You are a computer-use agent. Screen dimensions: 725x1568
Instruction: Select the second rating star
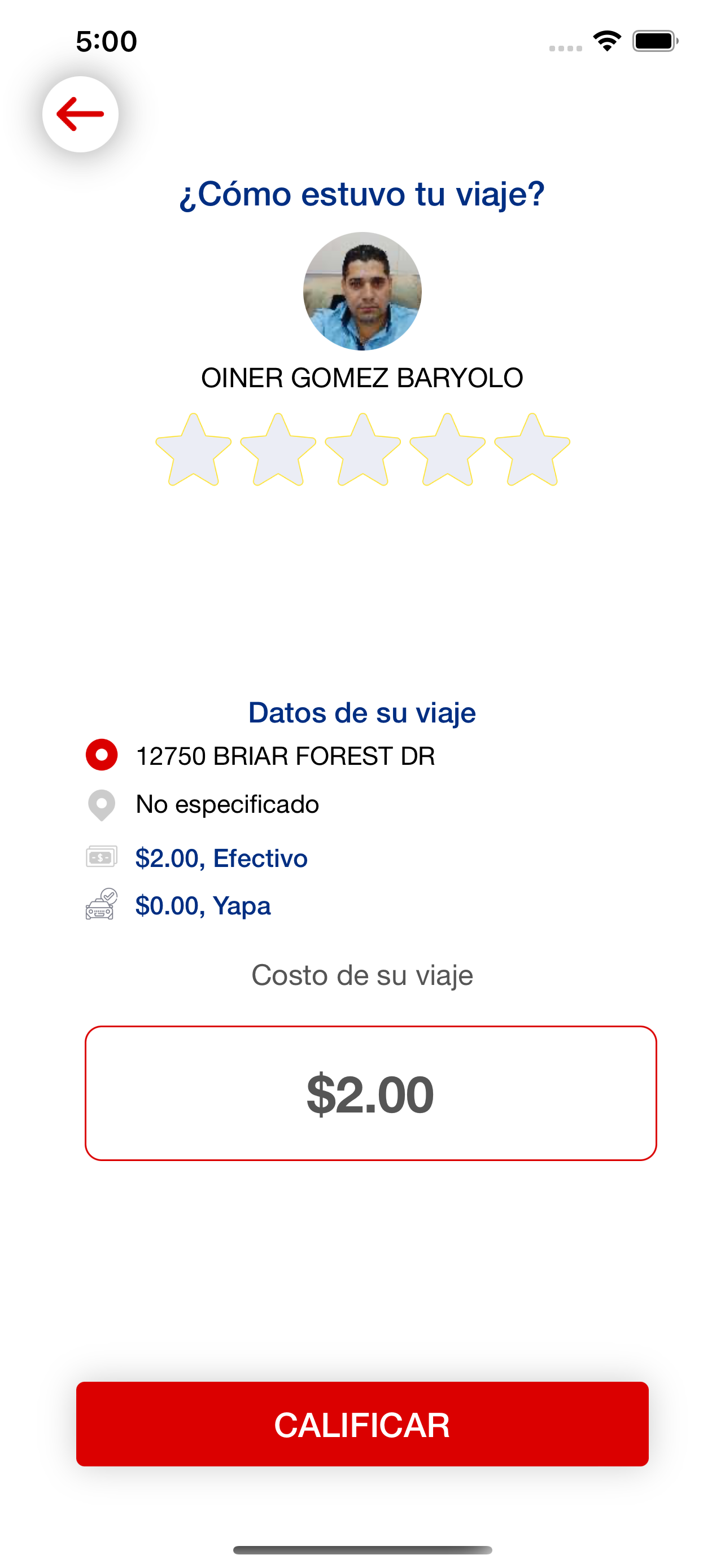click(278, 450)
